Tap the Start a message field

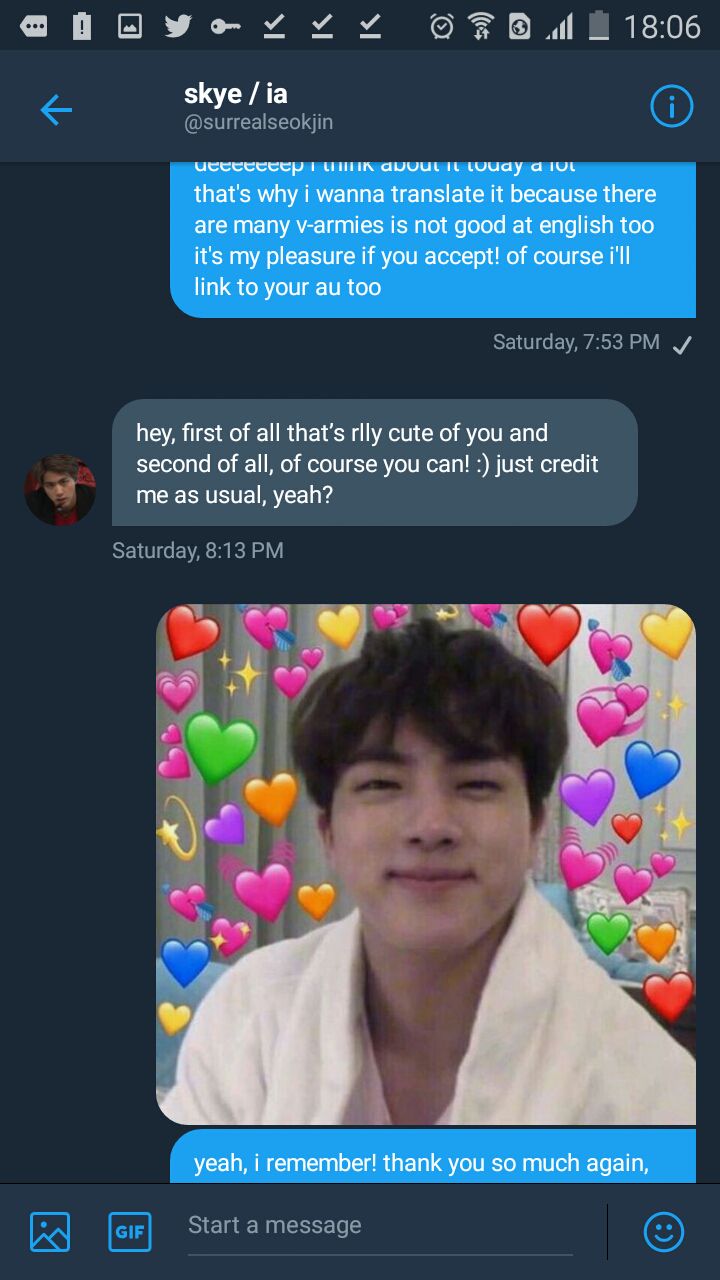point(380,1226)
